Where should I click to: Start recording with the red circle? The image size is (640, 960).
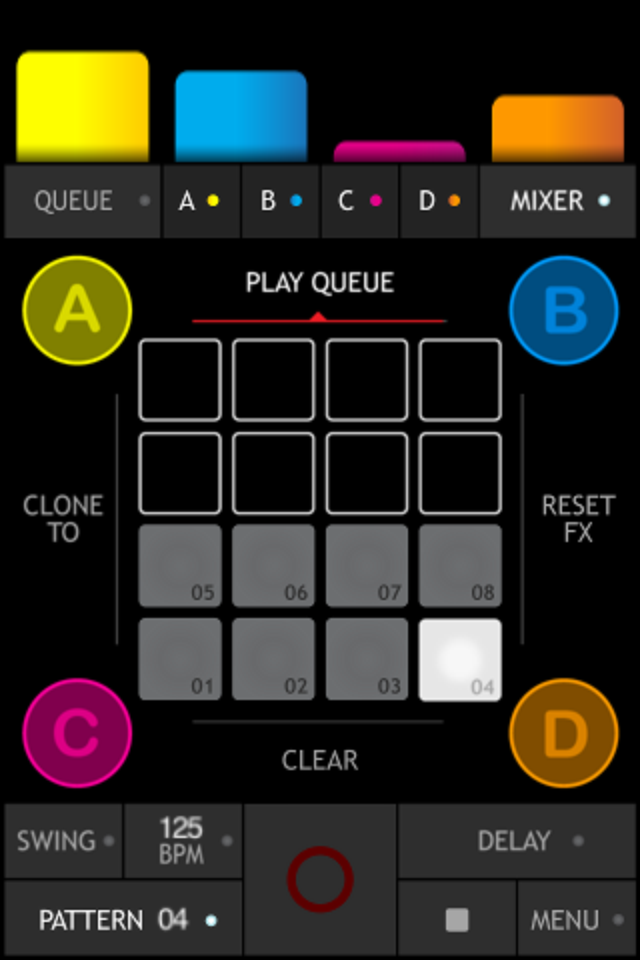[320, 880]
